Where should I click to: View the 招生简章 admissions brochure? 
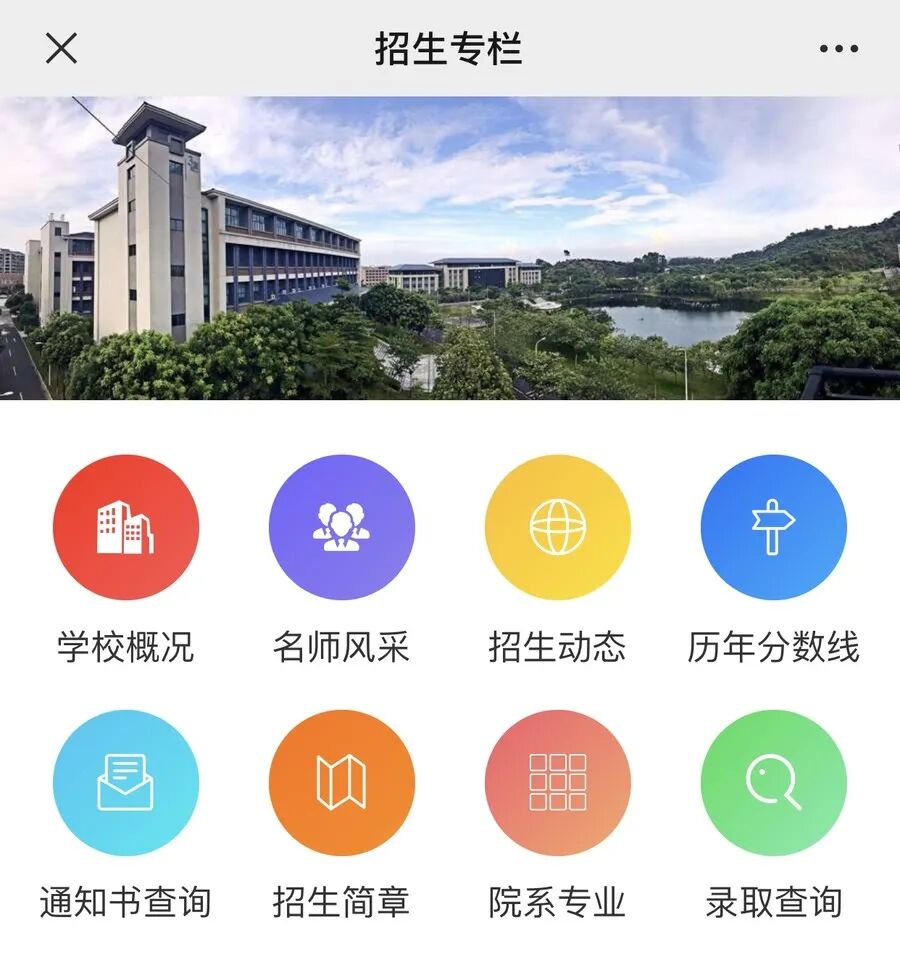click(342, 782)
